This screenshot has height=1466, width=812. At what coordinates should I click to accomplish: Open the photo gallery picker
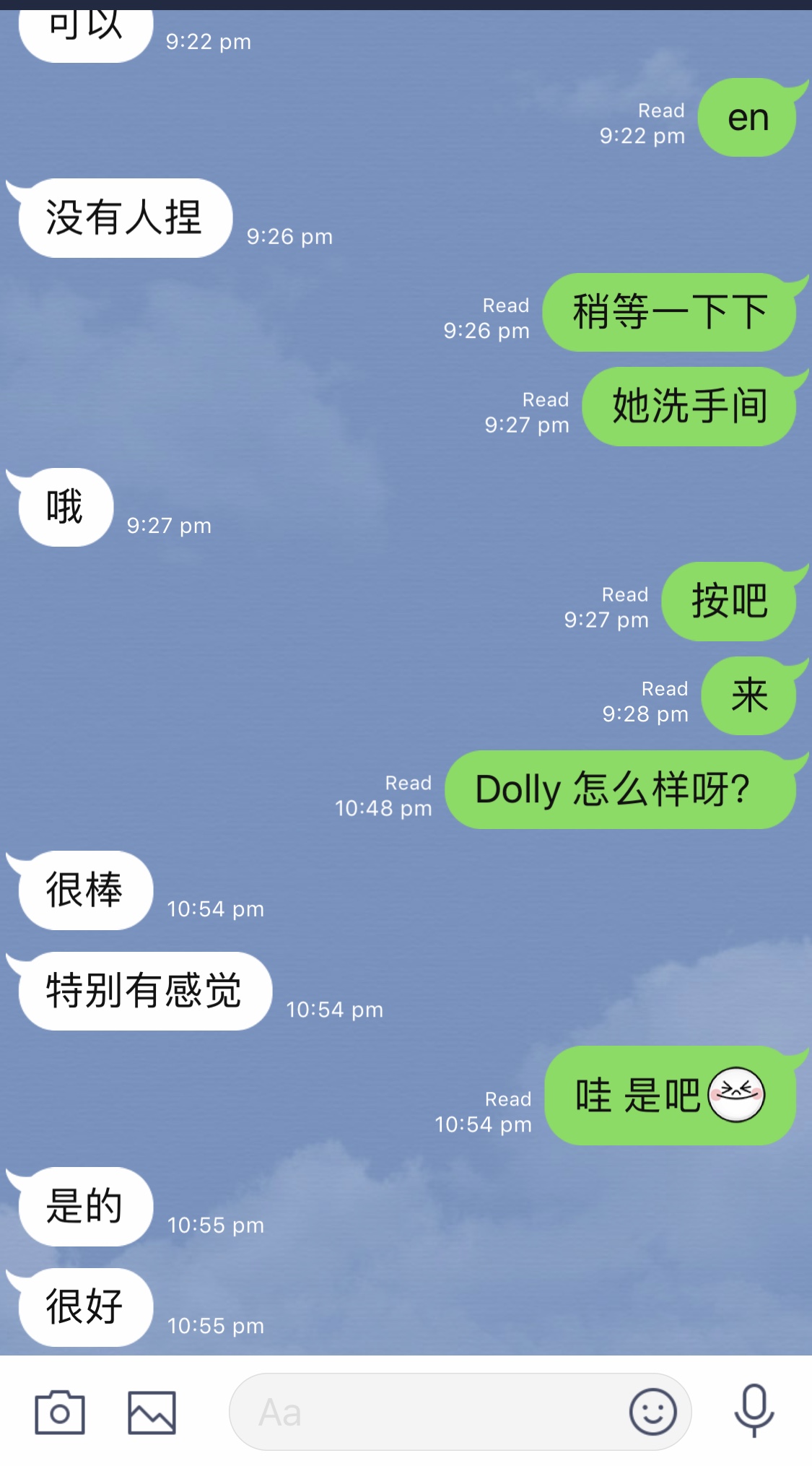coord(152,1413)
